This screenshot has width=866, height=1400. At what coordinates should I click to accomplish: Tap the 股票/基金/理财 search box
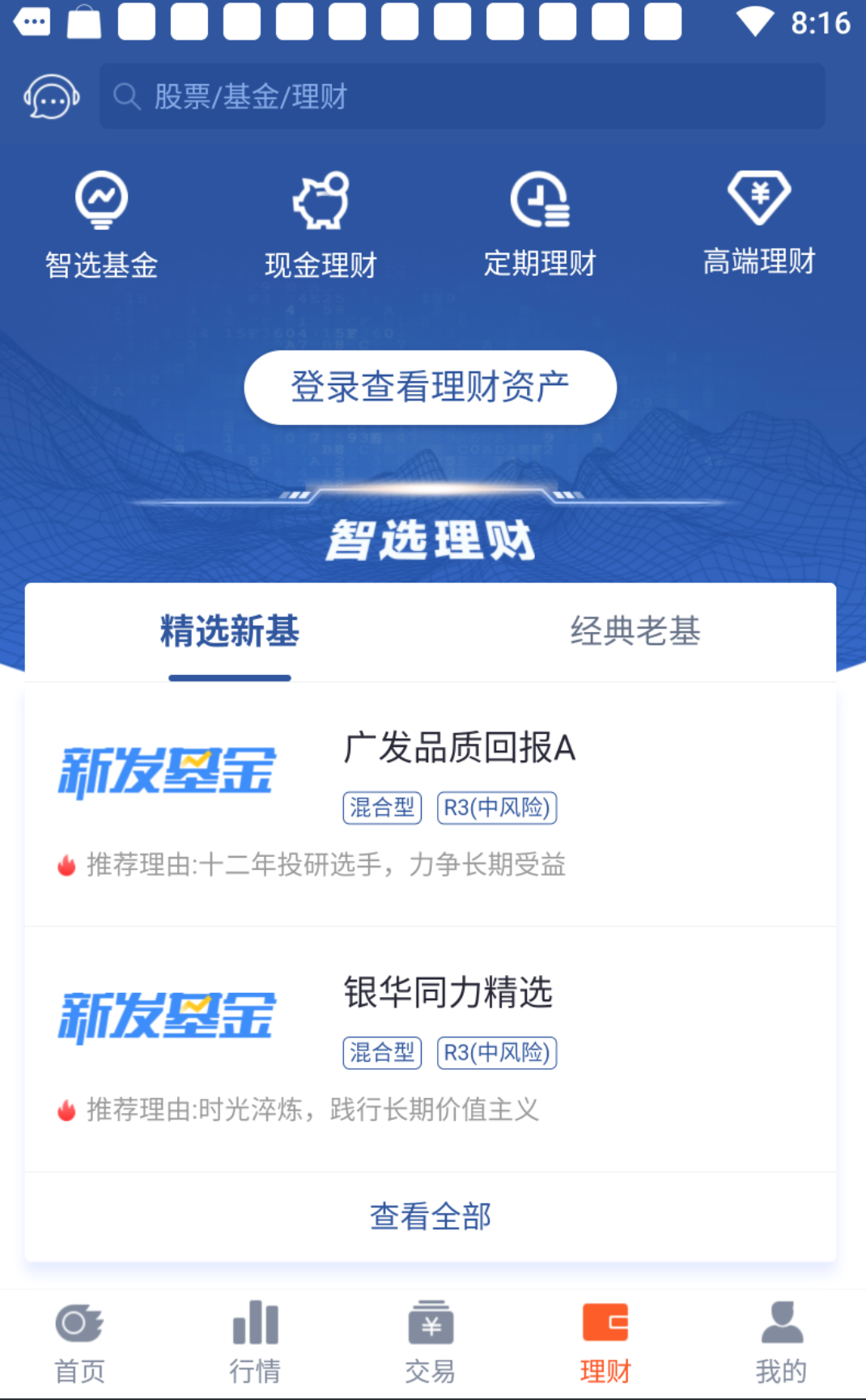pos(461,97)
